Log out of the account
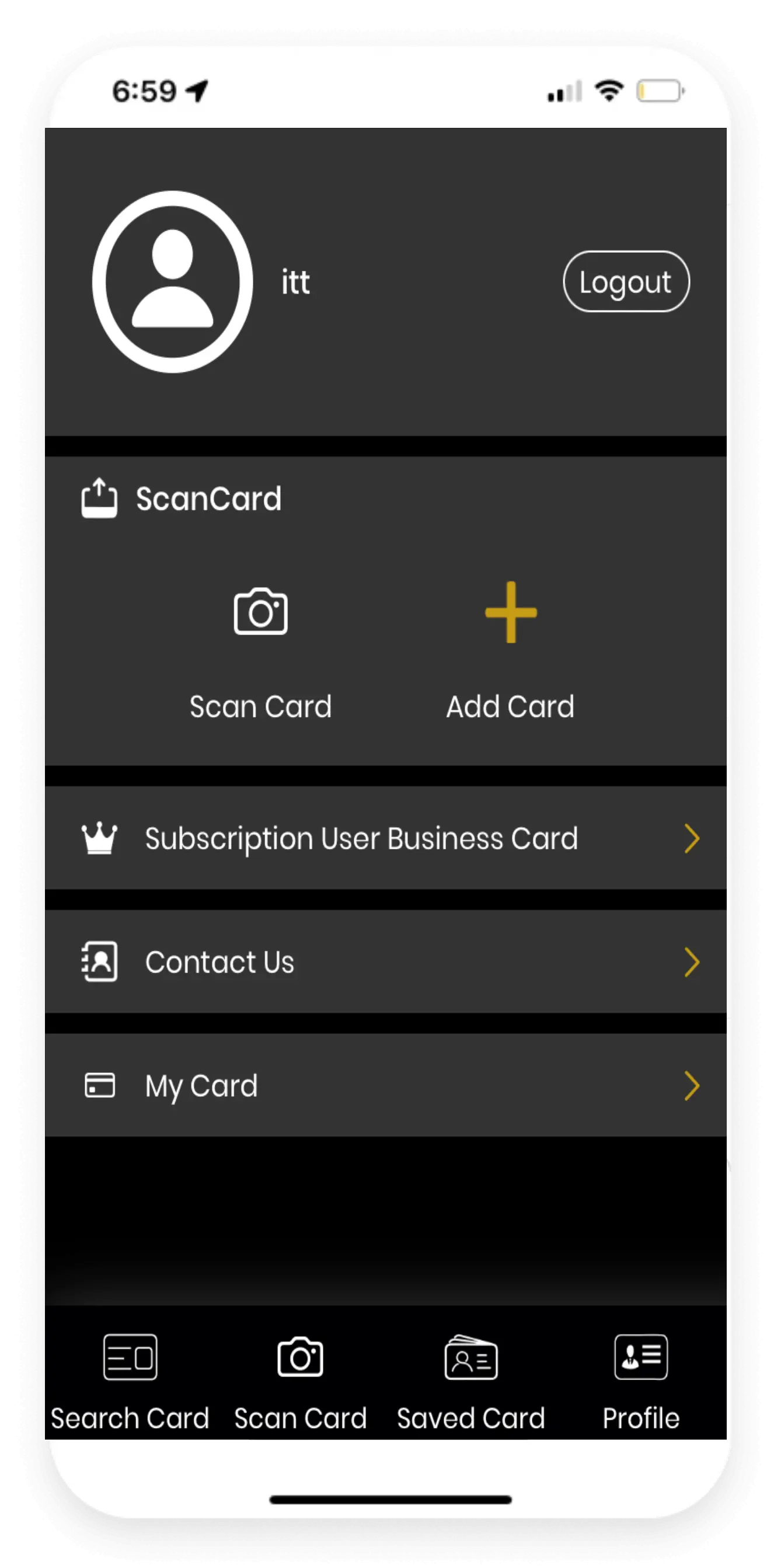781x1568 pixels. [626, 282]
